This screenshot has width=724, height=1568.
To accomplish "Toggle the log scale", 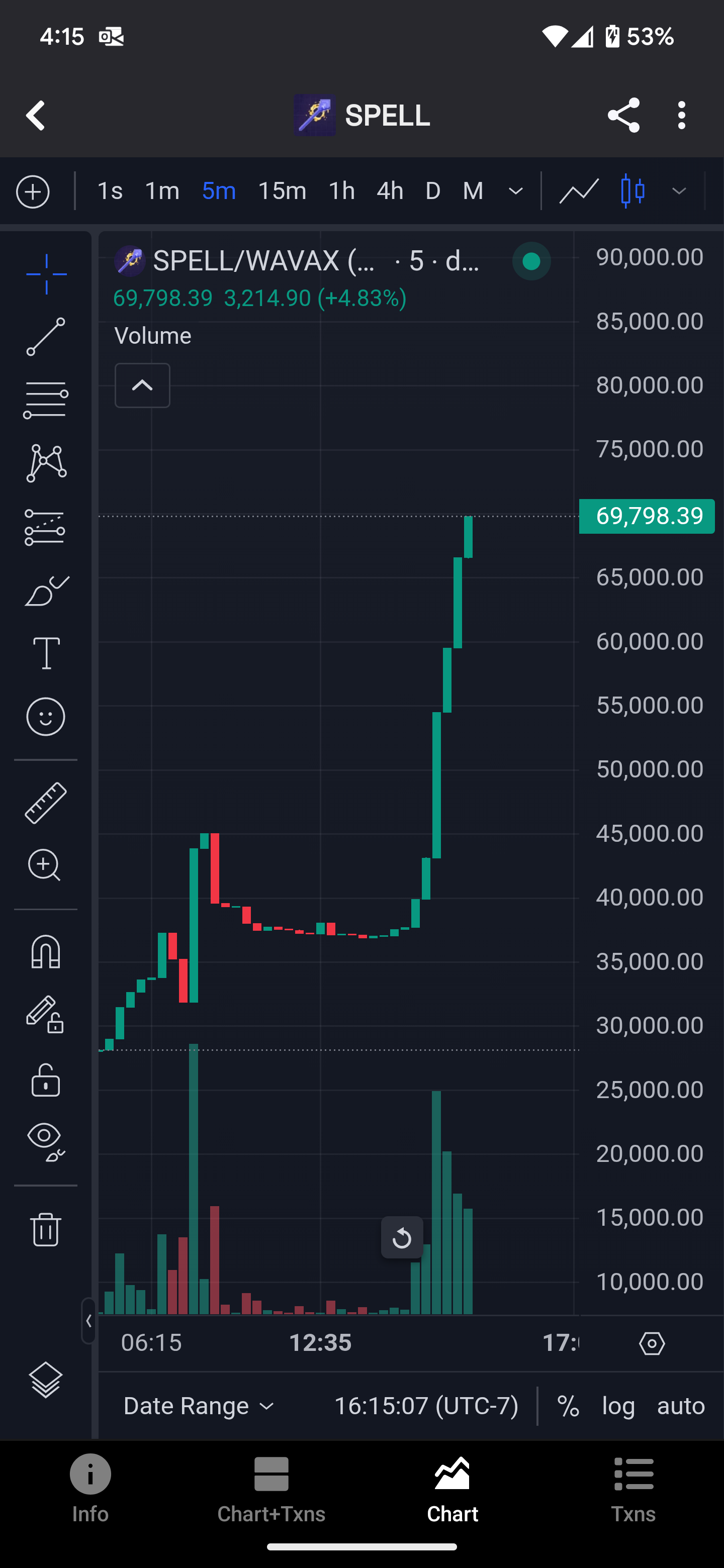I will (618, 1406).
